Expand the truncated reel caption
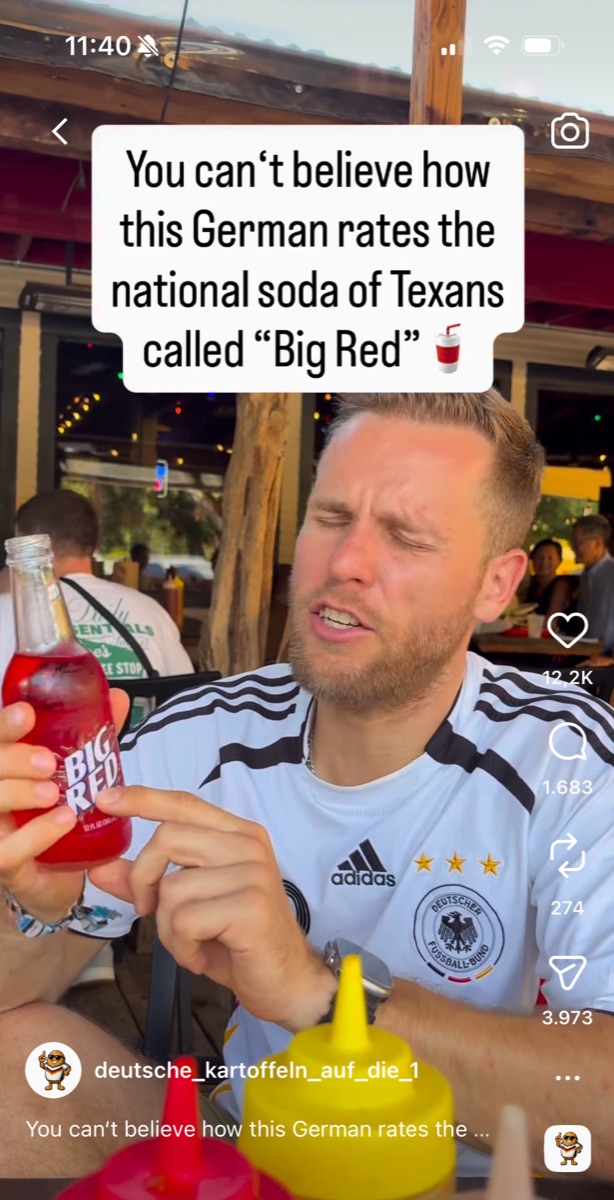The height and width of the screenshot is (1200, 614). [x=258, y=1130]
